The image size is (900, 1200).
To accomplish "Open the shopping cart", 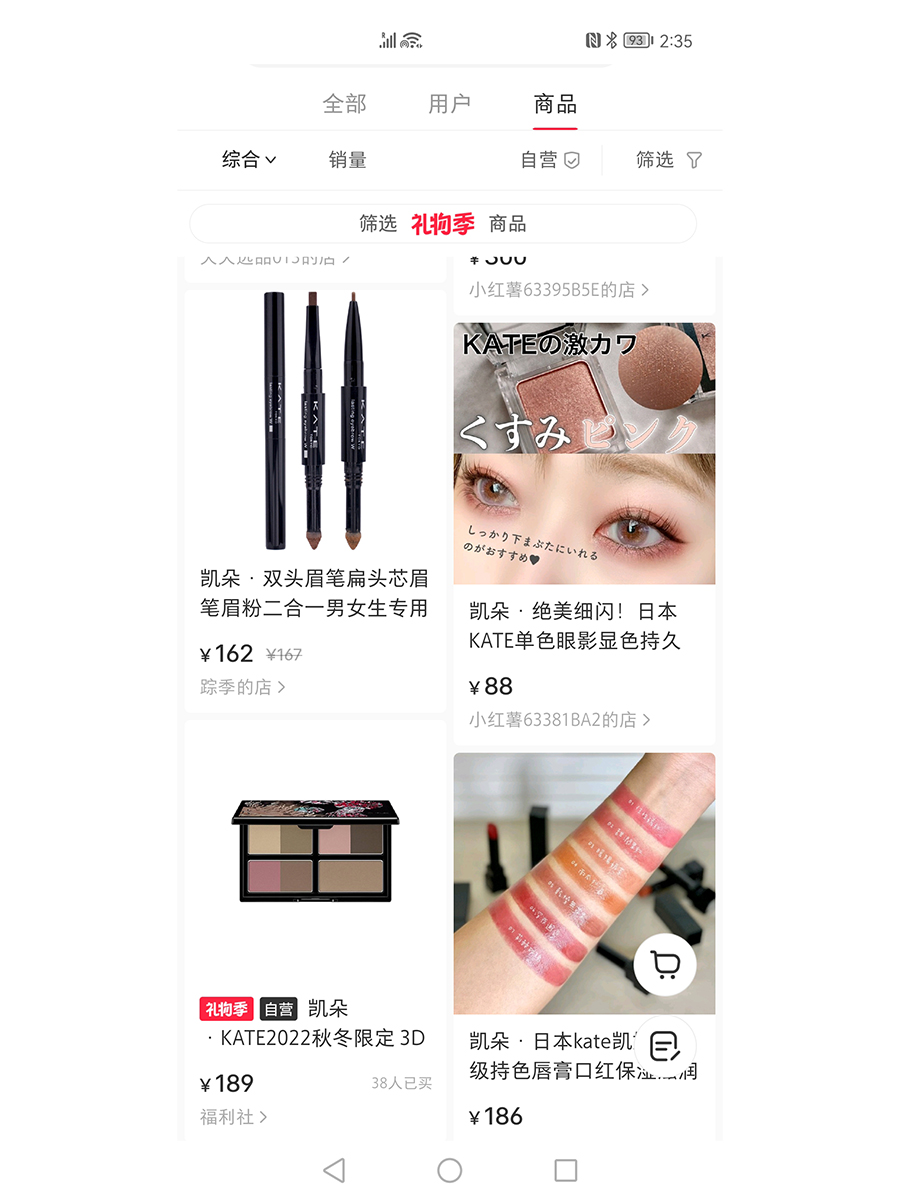I will (x=665, y=965).
